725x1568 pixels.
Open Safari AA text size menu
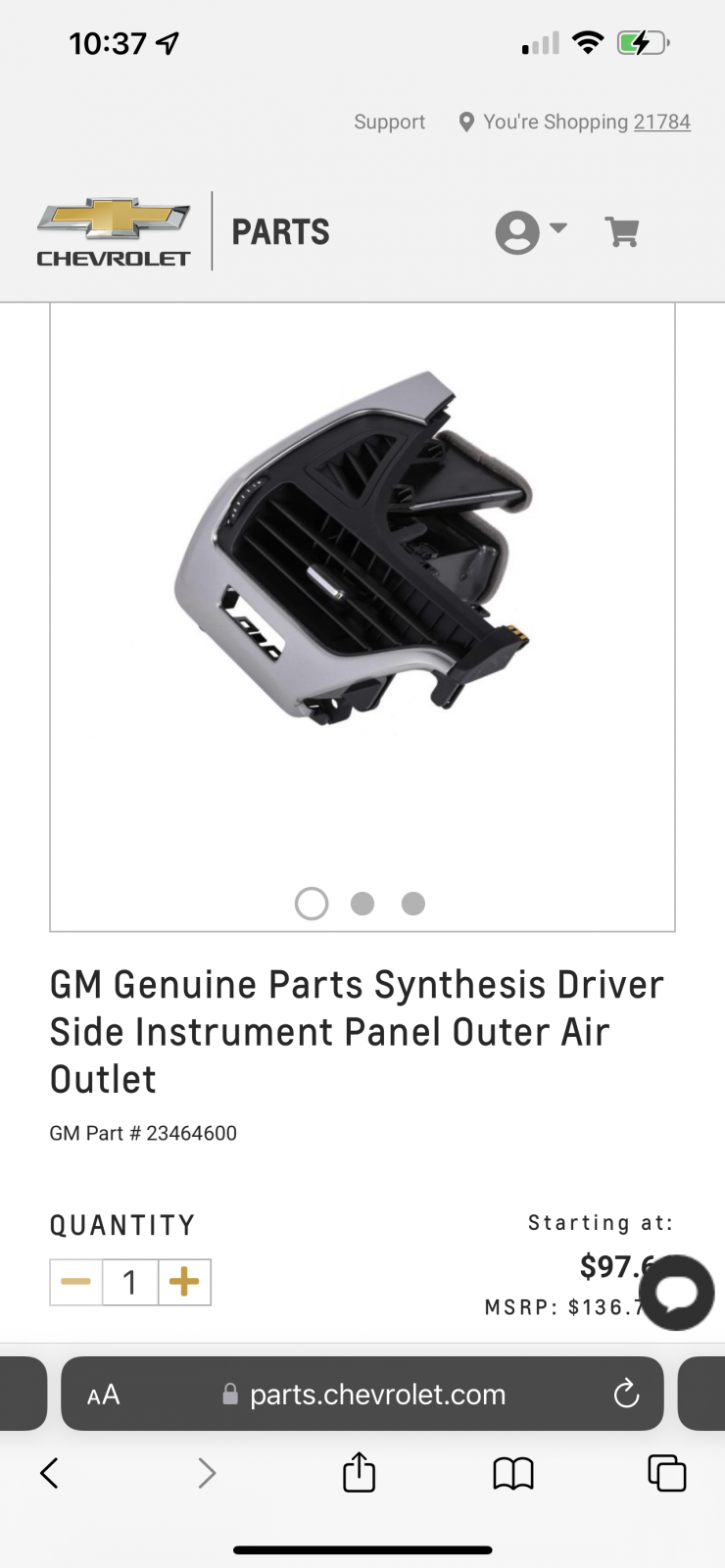(103, 1395)
